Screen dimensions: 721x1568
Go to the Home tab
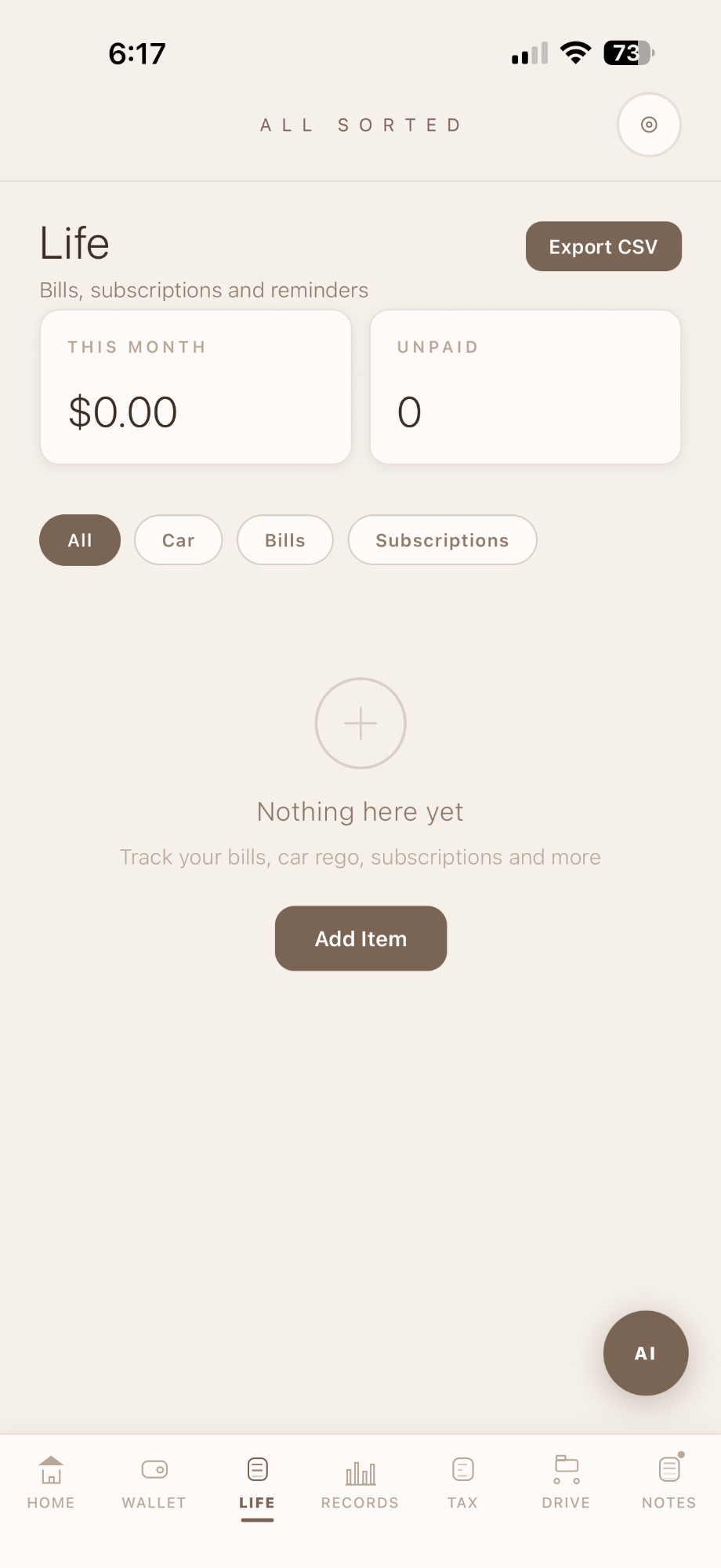point(51,1482)
